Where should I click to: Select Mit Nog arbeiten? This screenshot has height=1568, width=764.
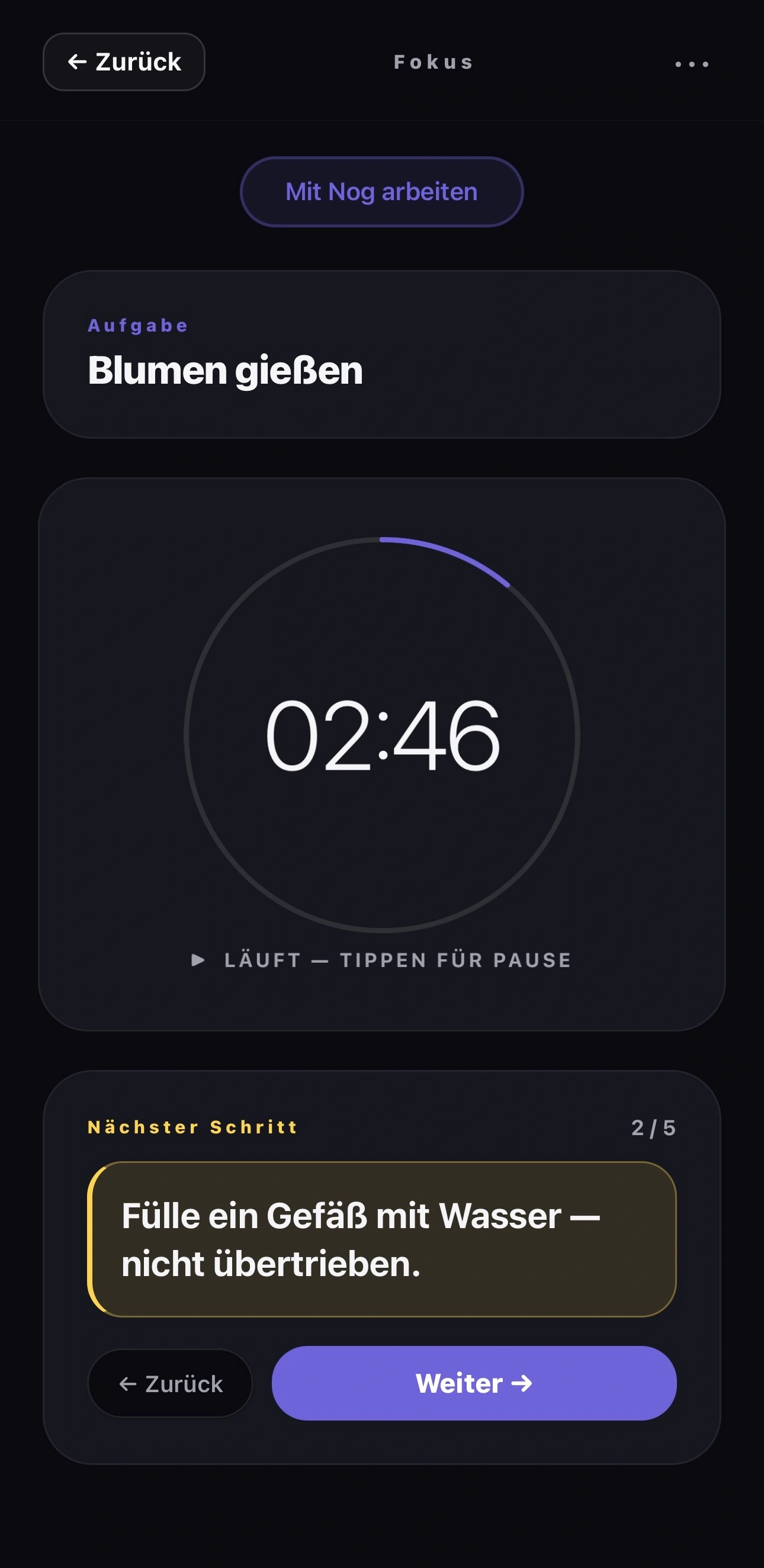[x=381, y=192]
